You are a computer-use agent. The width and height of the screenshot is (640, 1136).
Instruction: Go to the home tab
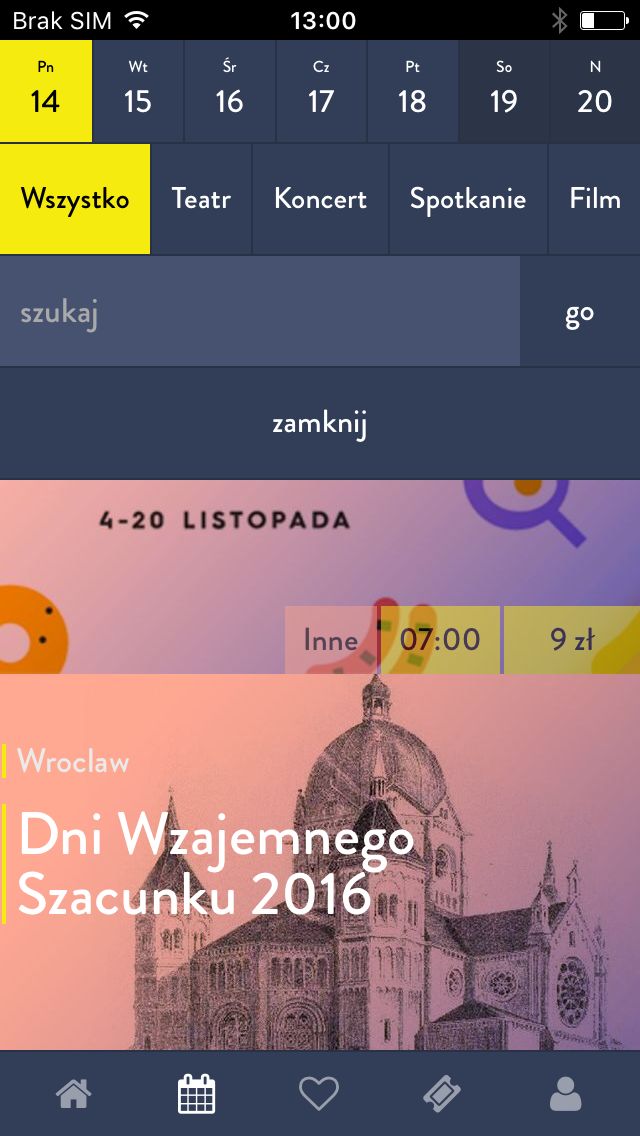click(x=75, y=1094)
